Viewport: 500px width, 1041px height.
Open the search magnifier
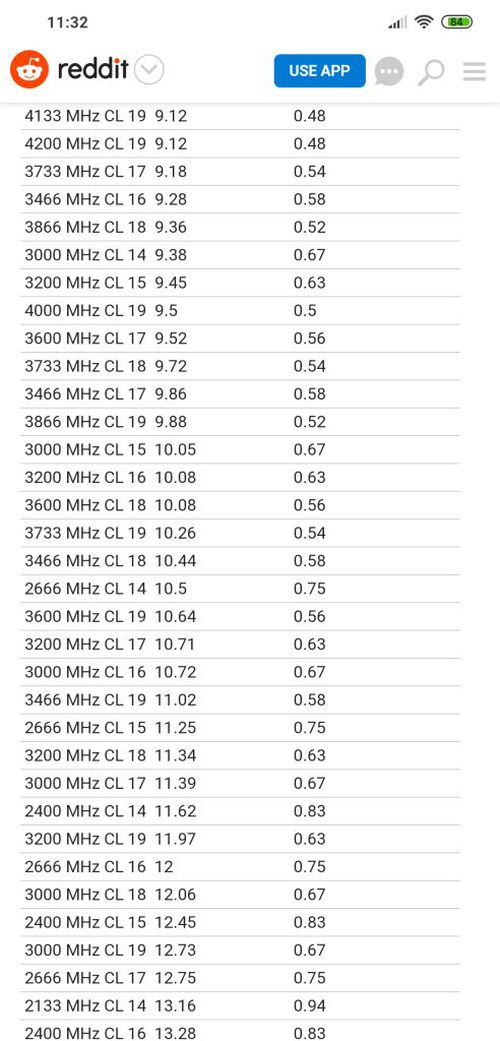pyautogui.click(x=430, y=72)
